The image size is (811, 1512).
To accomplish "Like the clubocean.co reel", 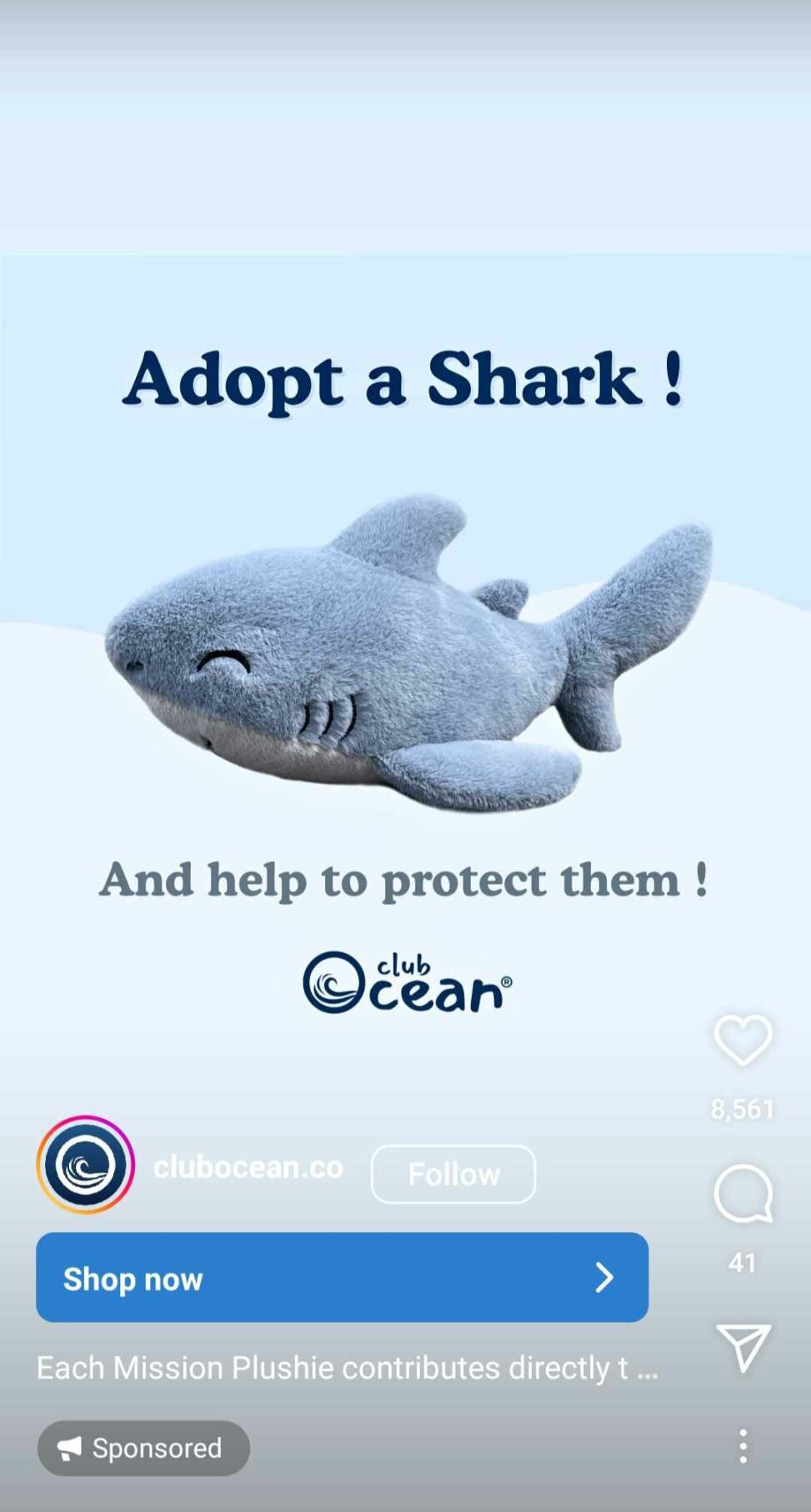I will coord(742,1040).
